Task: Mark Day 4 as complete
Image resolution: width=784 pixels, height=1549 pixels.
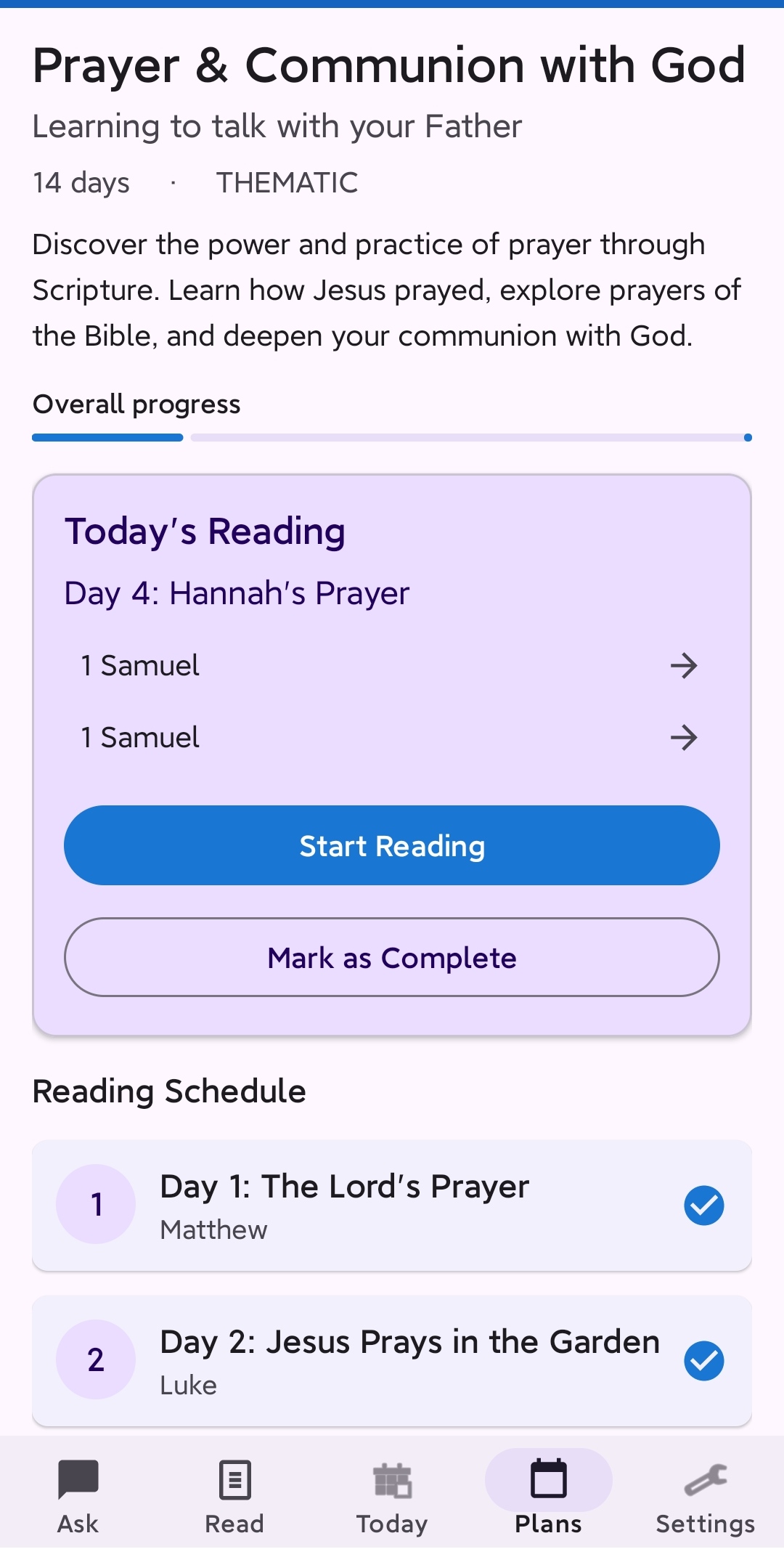Action: [391, 958]
